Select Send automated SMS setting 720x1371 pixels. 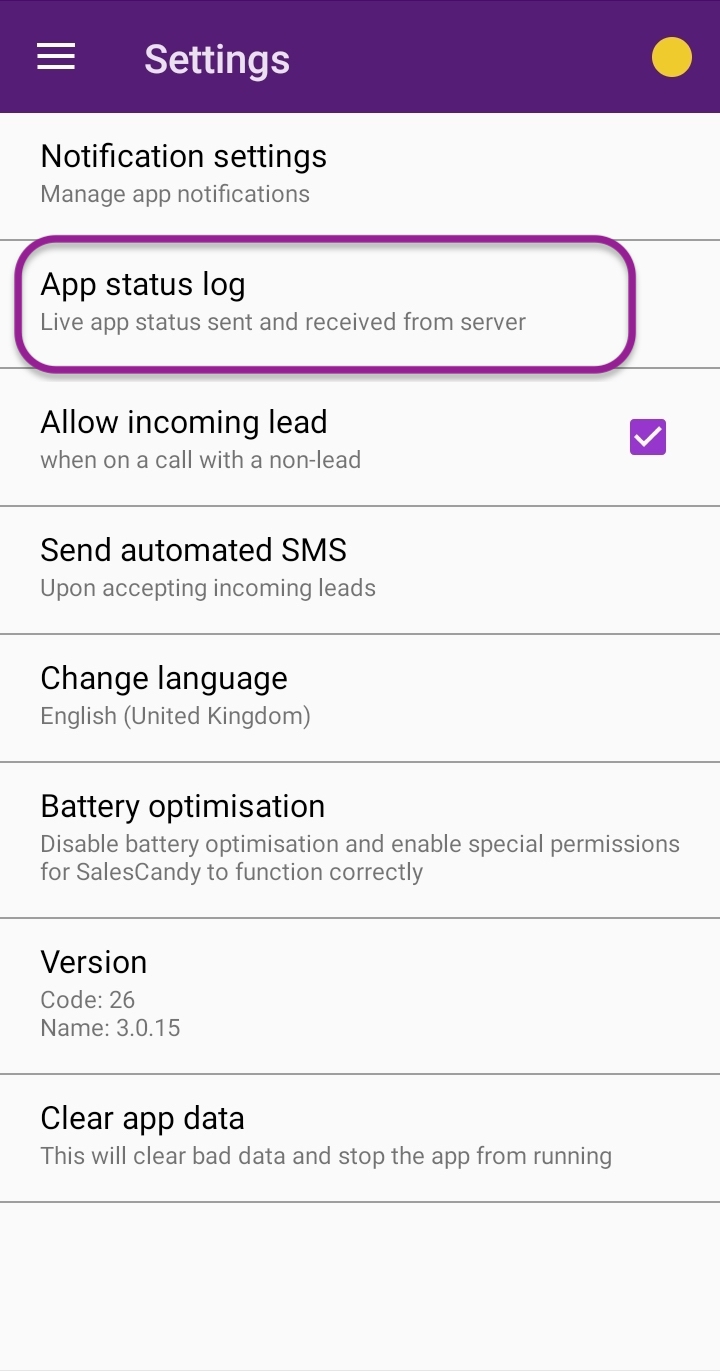pos(192,550)
